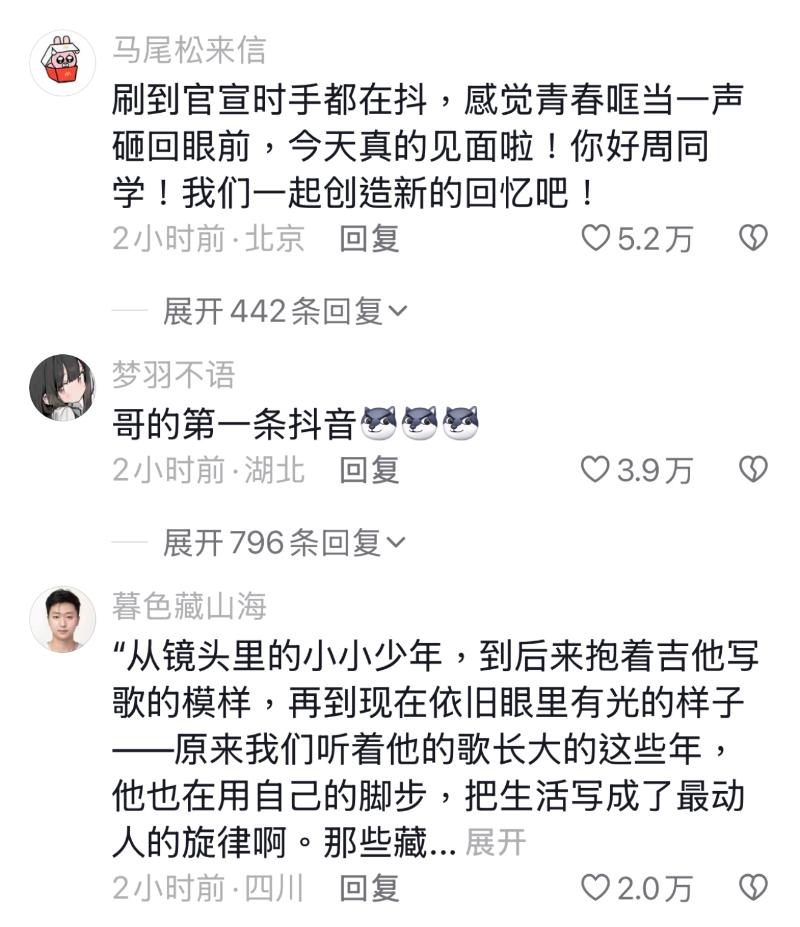The height and width of the screenshot is (927, 800).
Task: Reply to 梦羽不语's comment
Action: 369,469
